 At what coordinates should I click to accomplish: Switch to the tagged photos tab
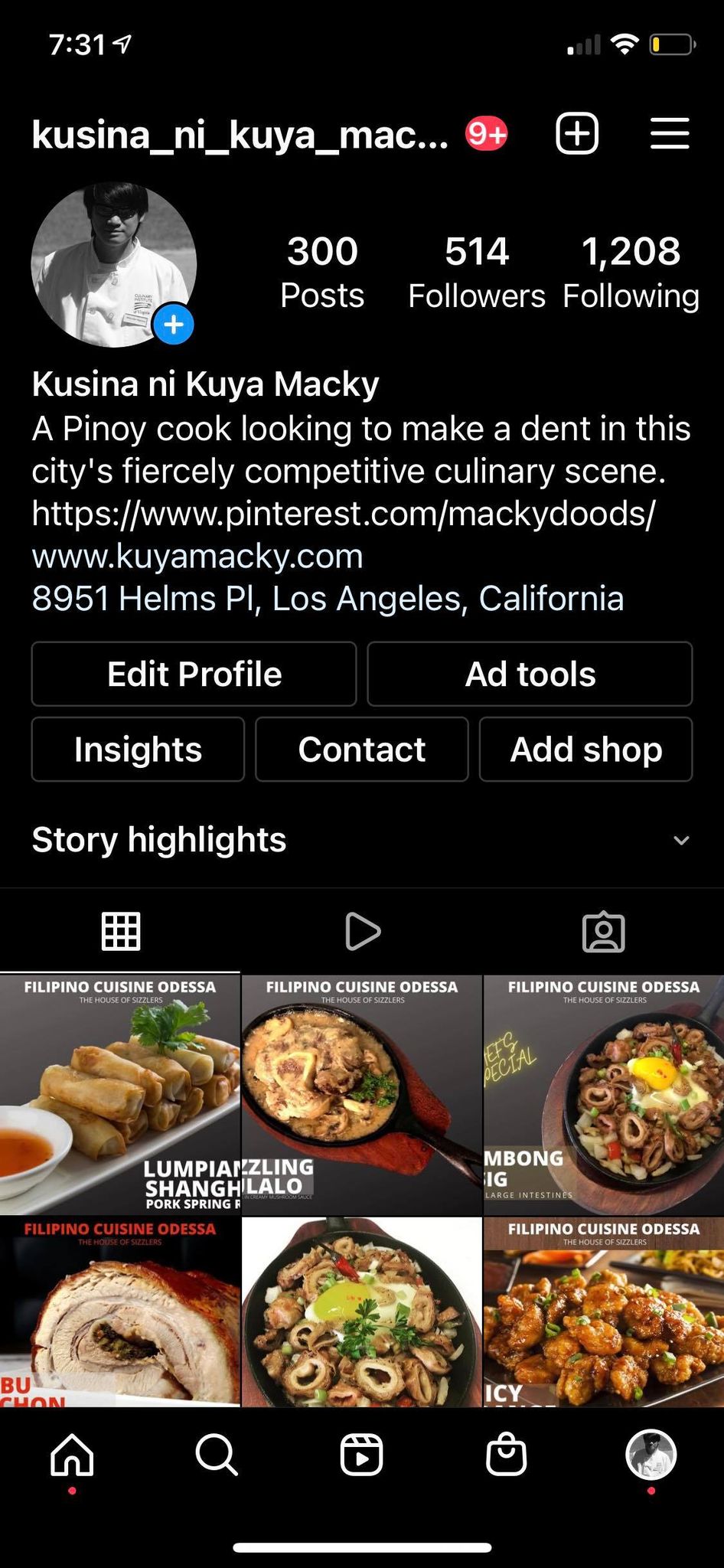tap(603, 931)
